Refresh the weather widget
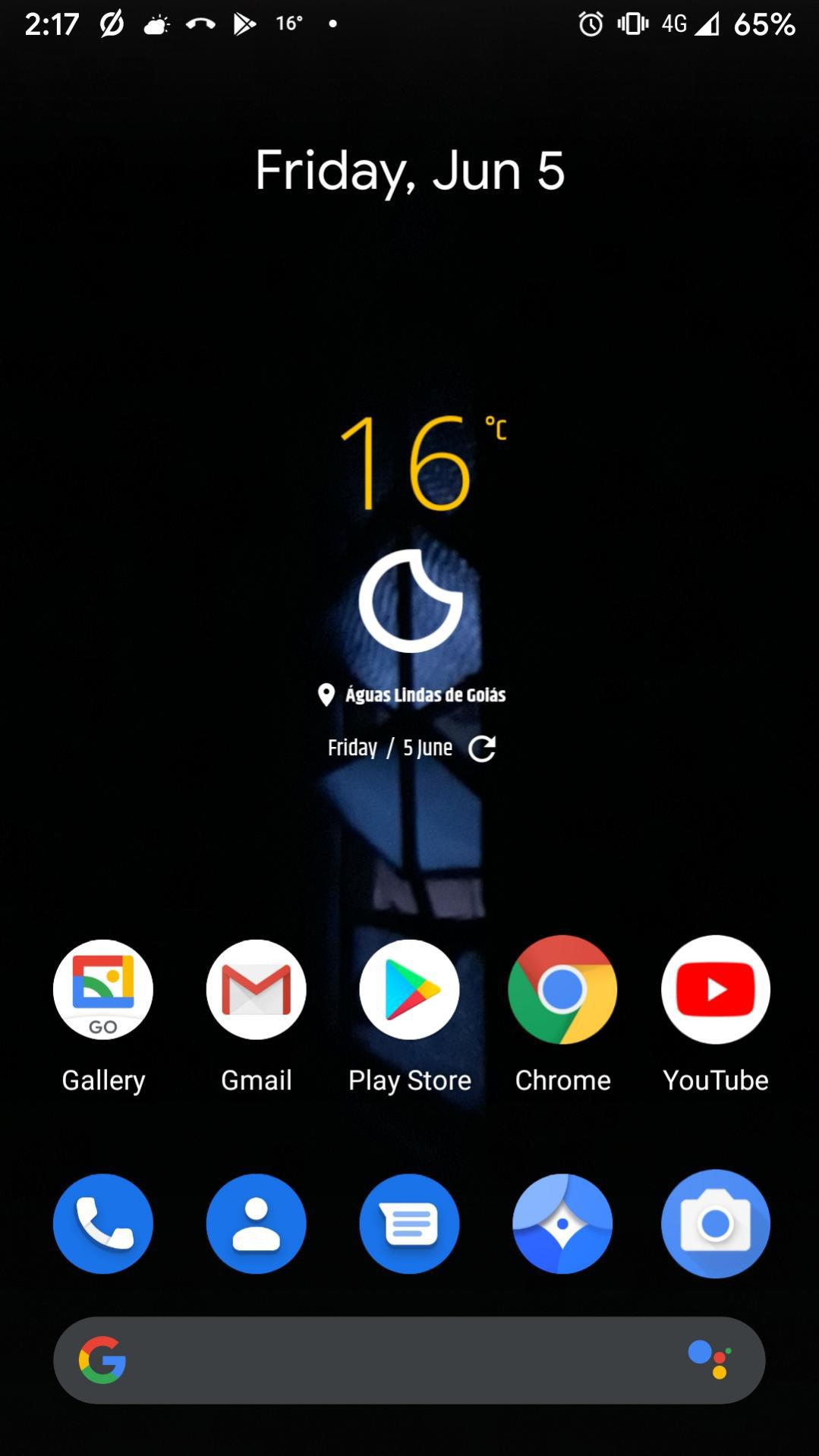819x1456 pixels. [482, 748]
